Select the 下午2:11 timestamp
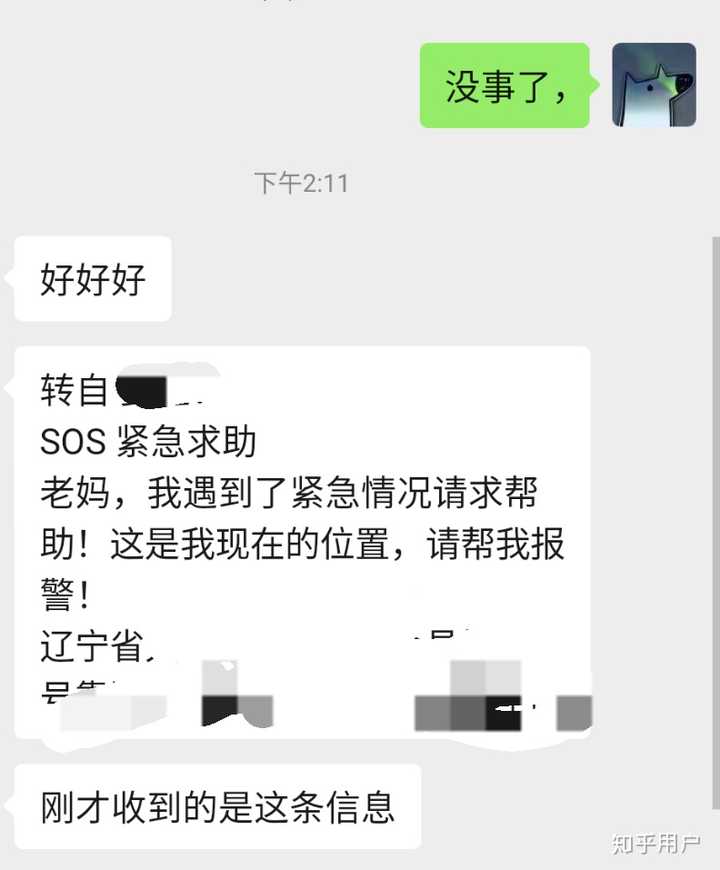720x870 pixels. pyautogui.click(x=299, y=183)
